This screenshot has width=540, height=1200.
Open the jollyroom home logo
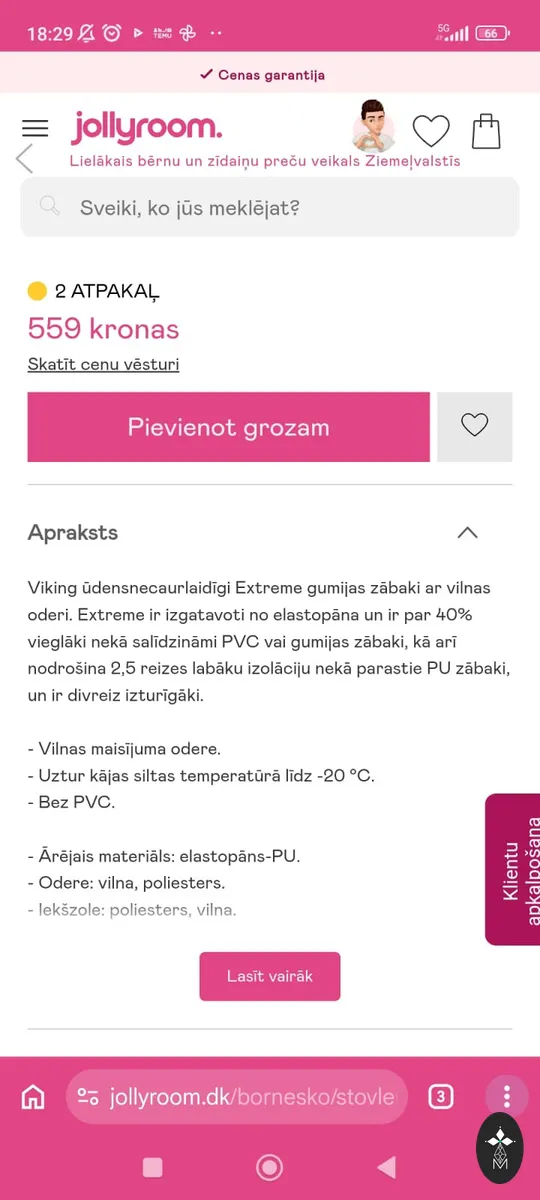click(x=147, y=128)
